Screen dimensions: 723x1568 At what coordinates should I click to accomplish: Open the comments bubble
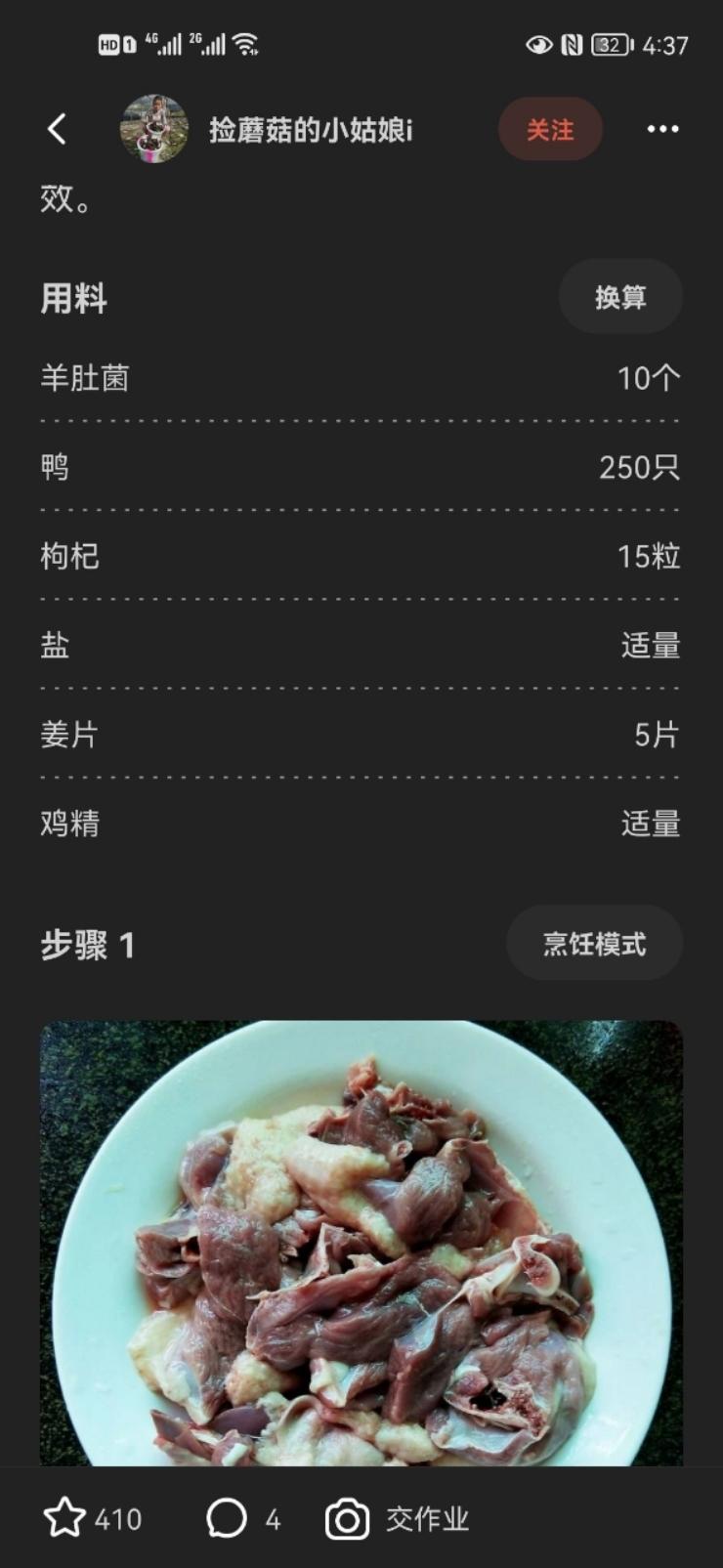[227, 1518]
